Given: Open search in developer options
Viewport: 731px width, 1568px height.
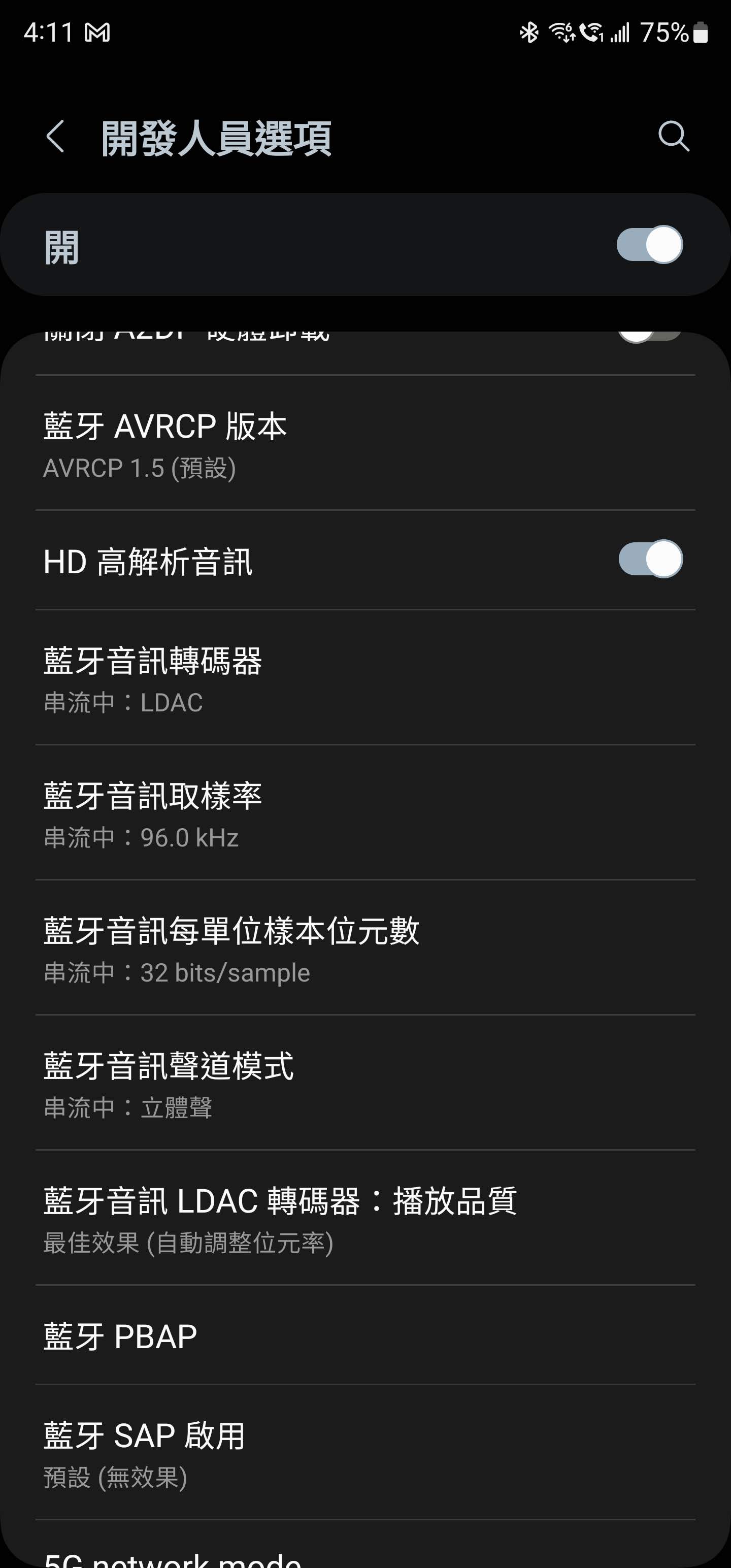Looking at the screenshot, I should [x=673, y=137].
